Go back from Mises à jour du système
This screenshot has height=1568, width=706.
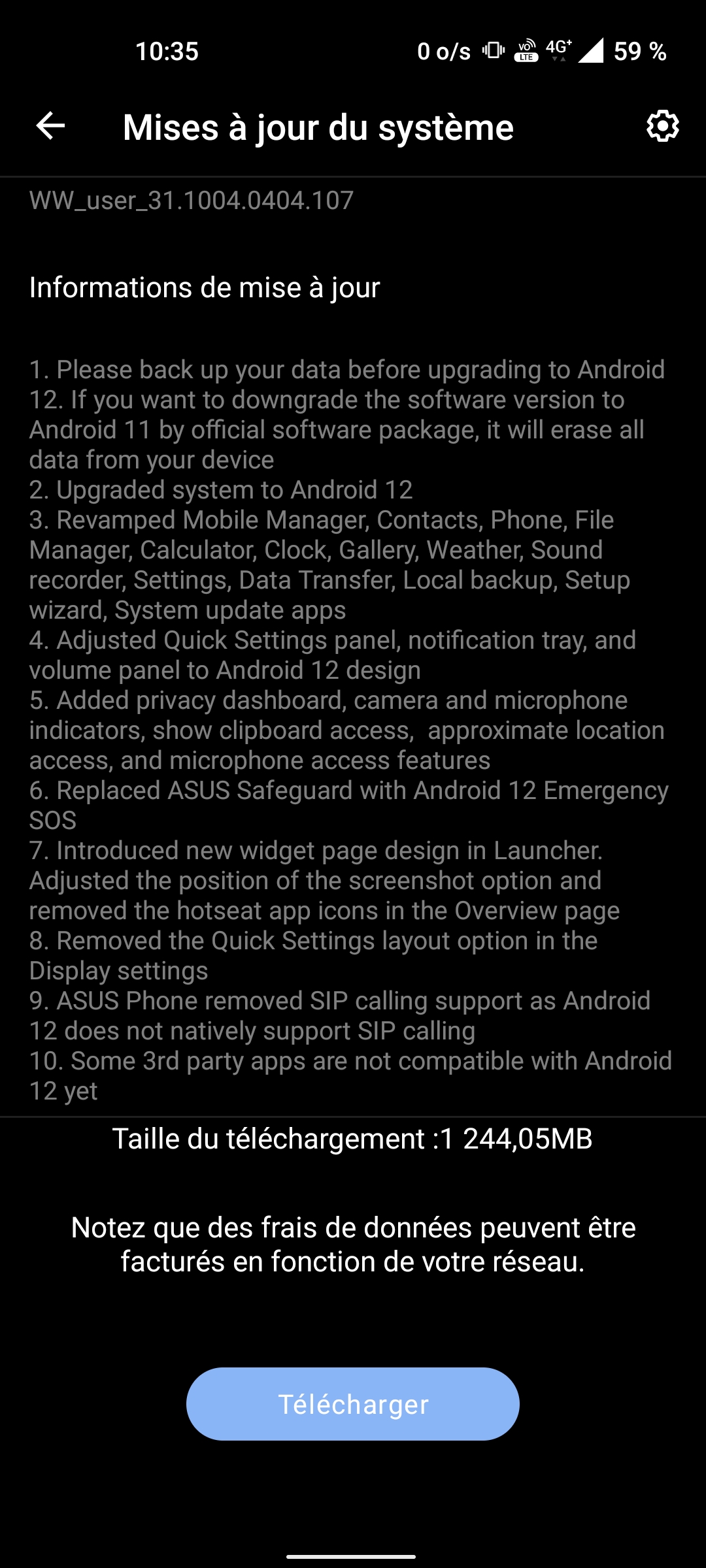50,126
